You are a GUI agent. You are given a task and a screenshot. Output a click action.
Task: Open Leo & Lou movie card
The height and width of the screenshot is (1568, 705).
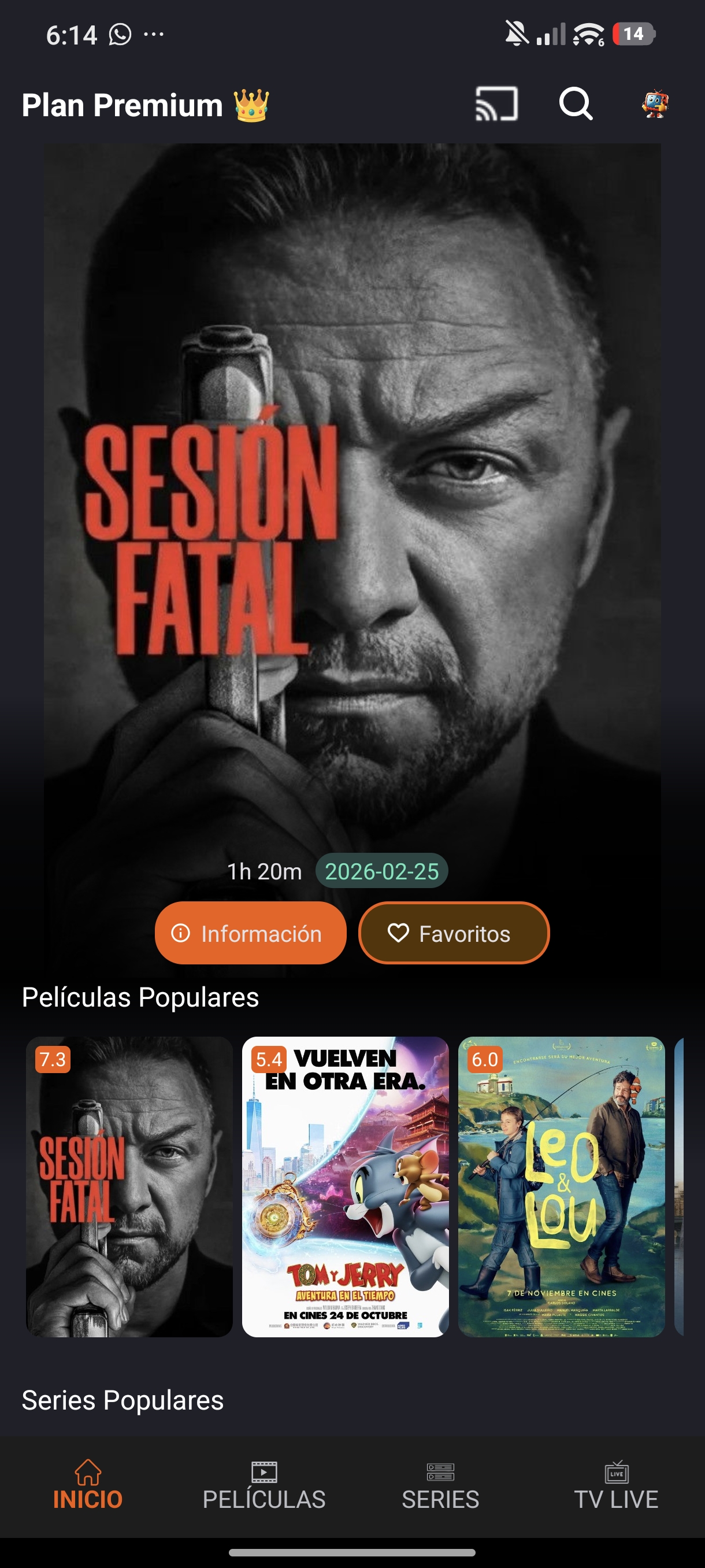[x=561, y=1187]
